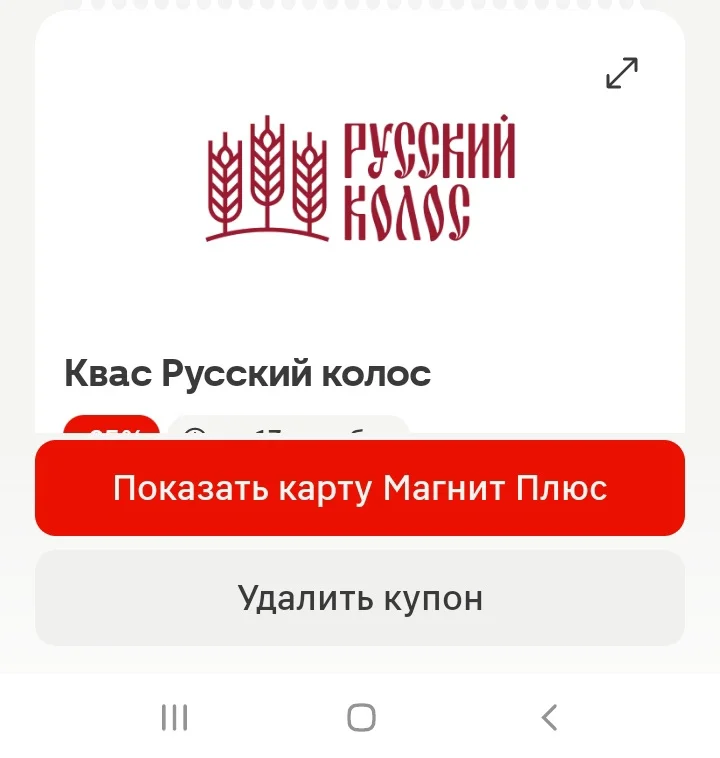Tap Показать карту Магнит Плюс button
Image resolution: width=720 pixels, height=758 pixels.
(x=360, y=488)
